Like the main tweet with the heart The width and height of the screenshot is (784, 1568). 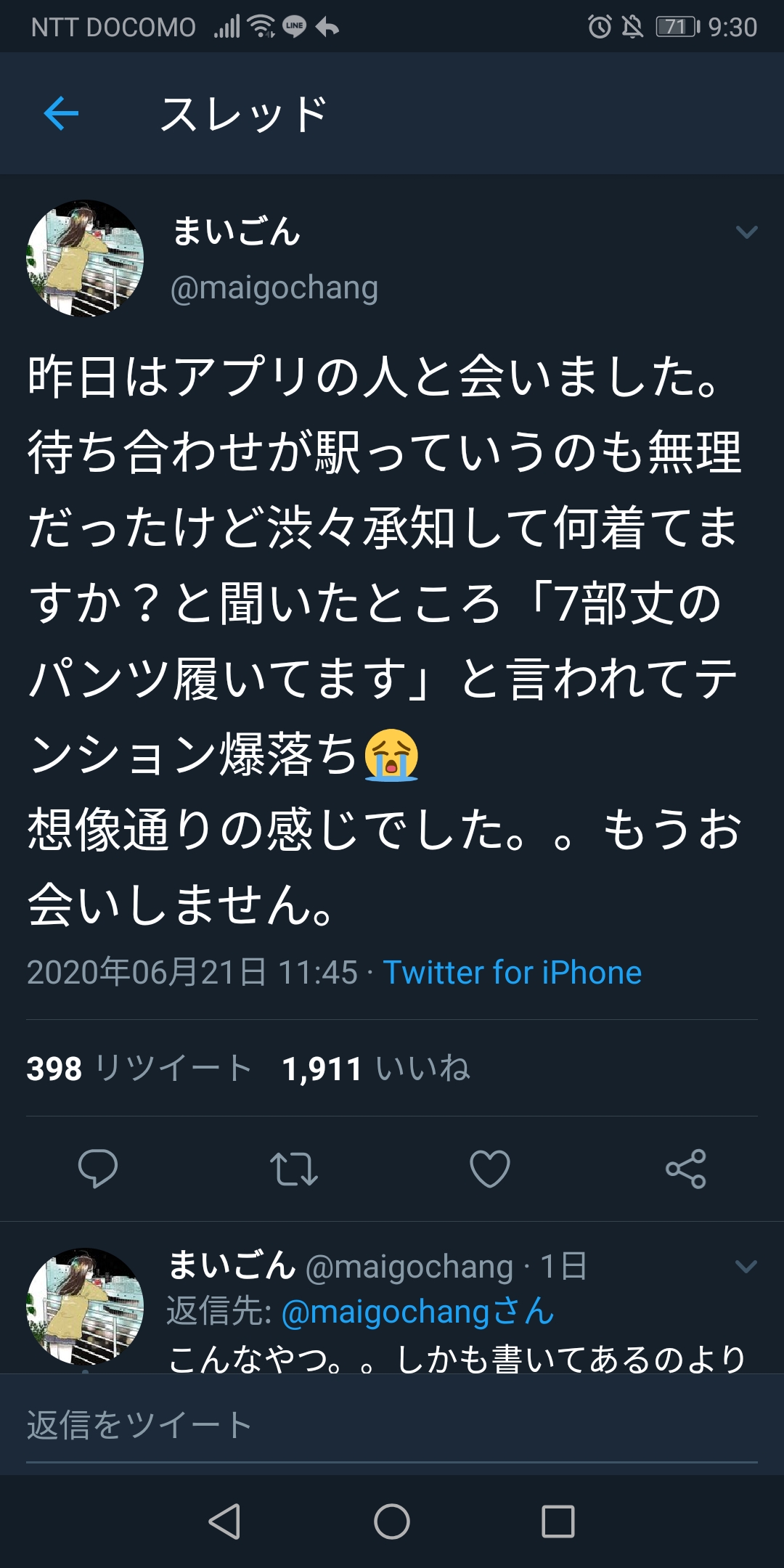pyautogui.click(x=490, y=1168)
